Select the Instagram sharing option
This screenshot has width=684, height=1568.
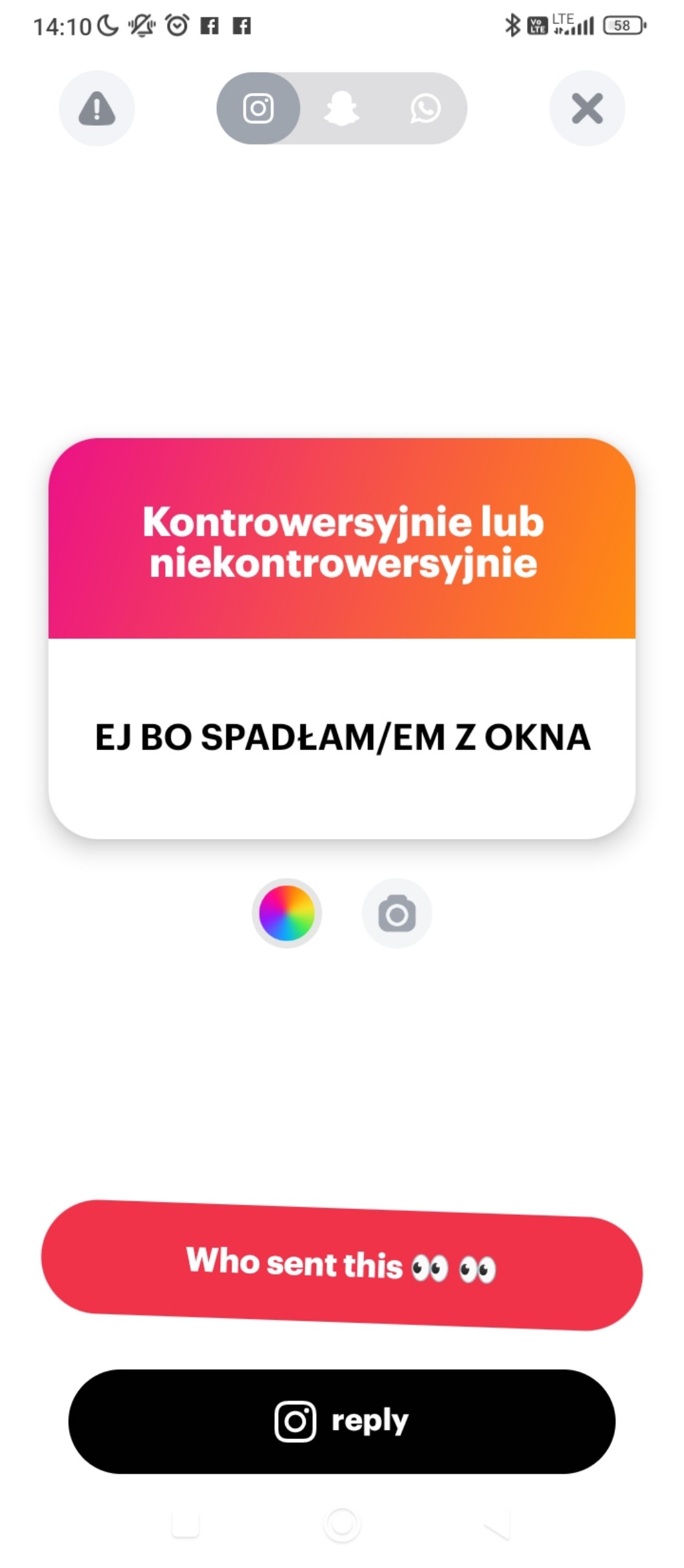pyautogui.click(x=258, y=108)
